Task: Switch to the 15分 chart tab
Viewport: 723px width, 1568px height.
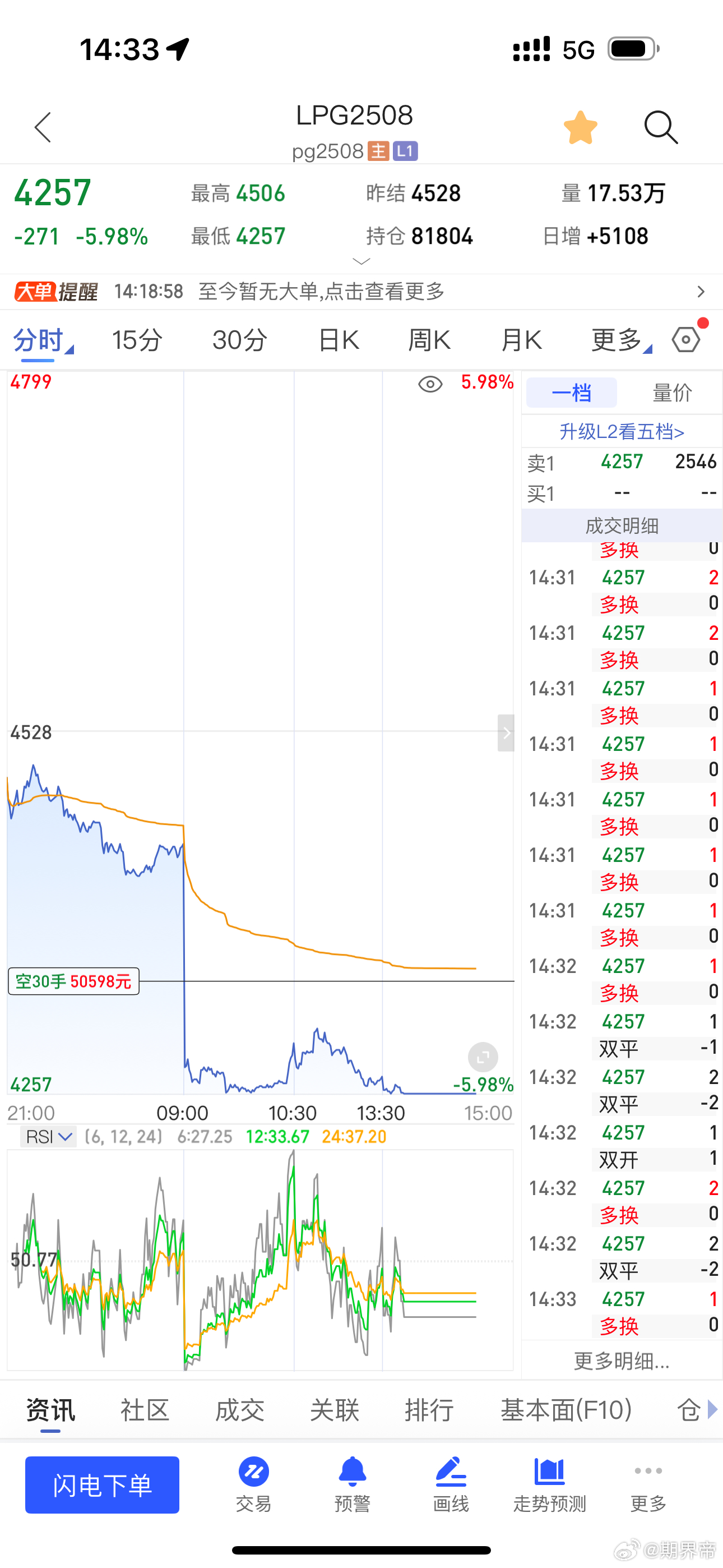Action: pyautogui.click(x=137, y=340)
